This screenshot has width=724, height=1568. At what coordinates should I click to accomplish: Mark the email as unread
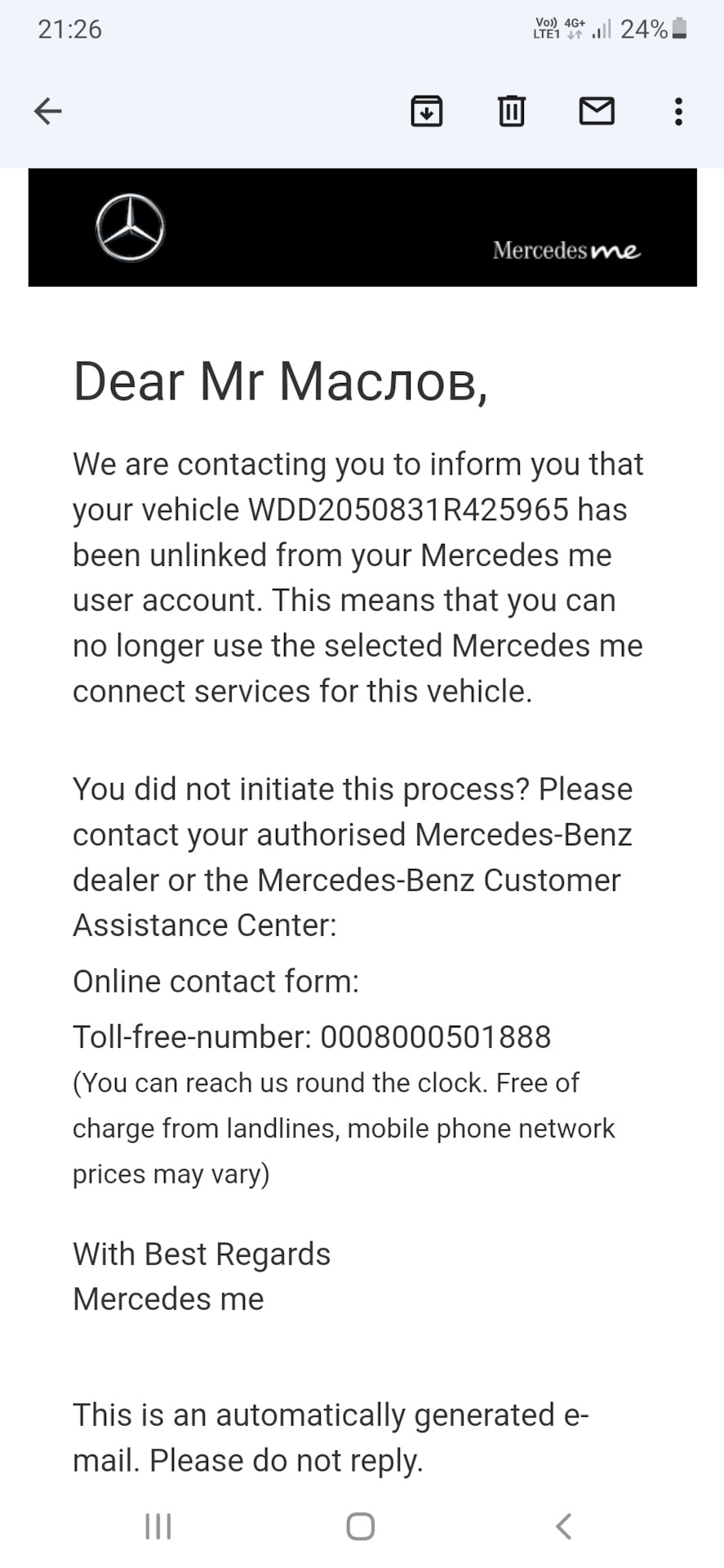tap(597, 111)
